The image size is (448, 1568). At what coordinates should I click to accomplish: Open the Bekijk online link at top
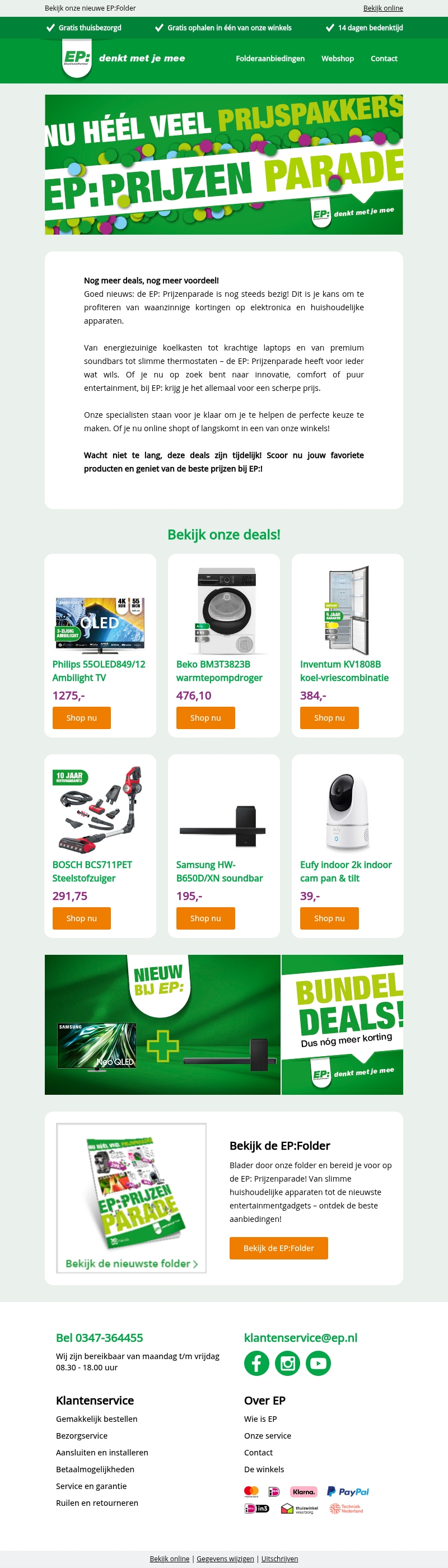[383, 8]
